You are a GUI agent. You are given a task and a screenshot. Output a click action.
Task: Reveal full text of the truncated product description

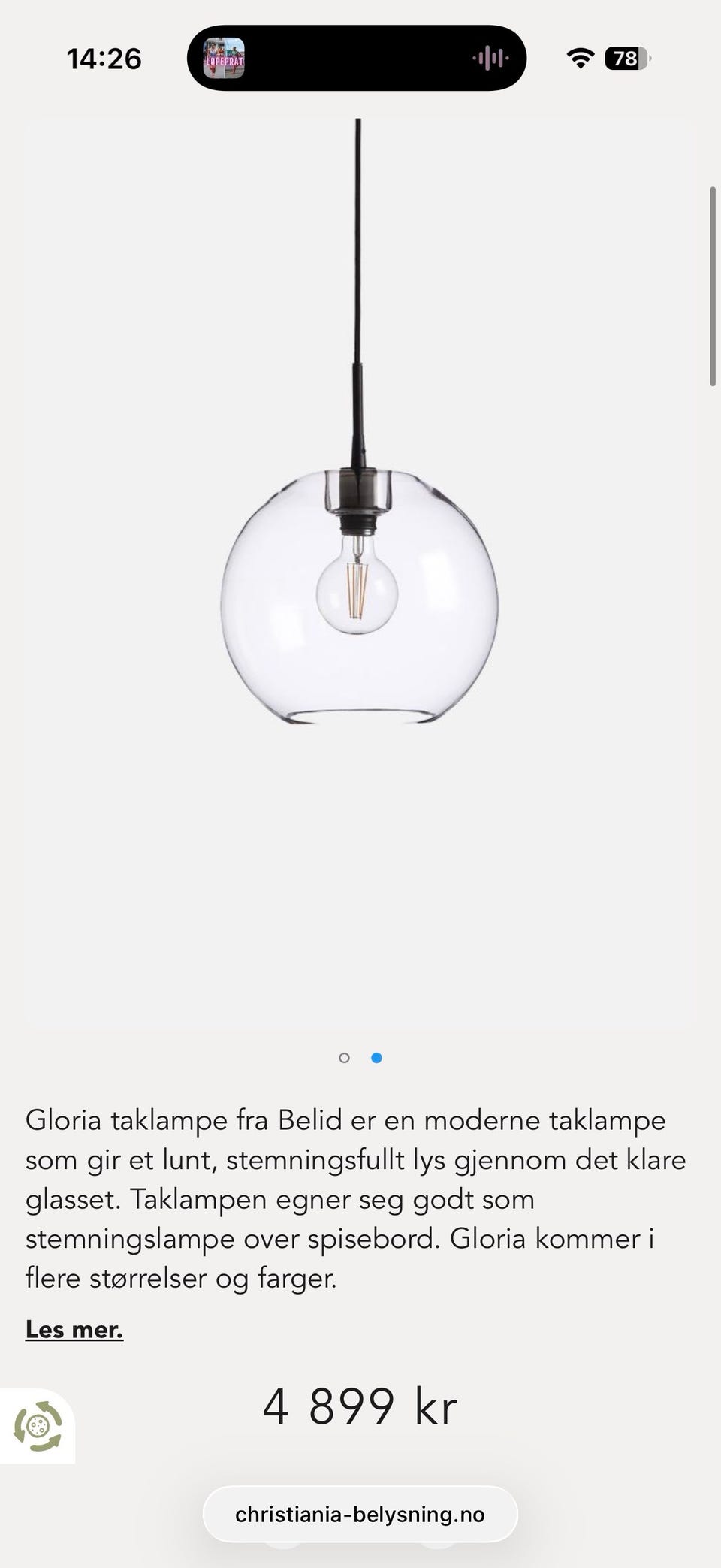[x=74, y=1328]
